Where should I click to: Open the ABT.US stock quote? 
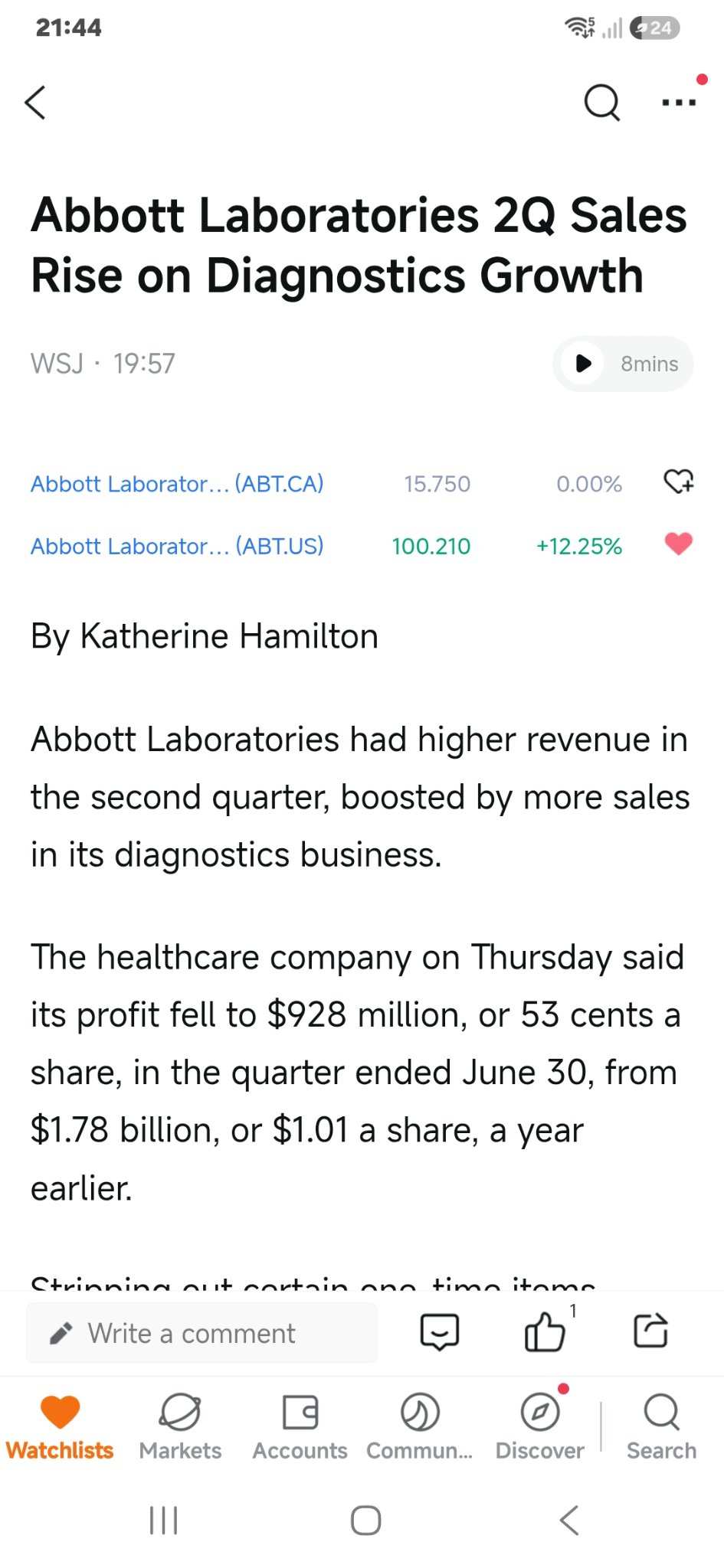click(177, 546)
